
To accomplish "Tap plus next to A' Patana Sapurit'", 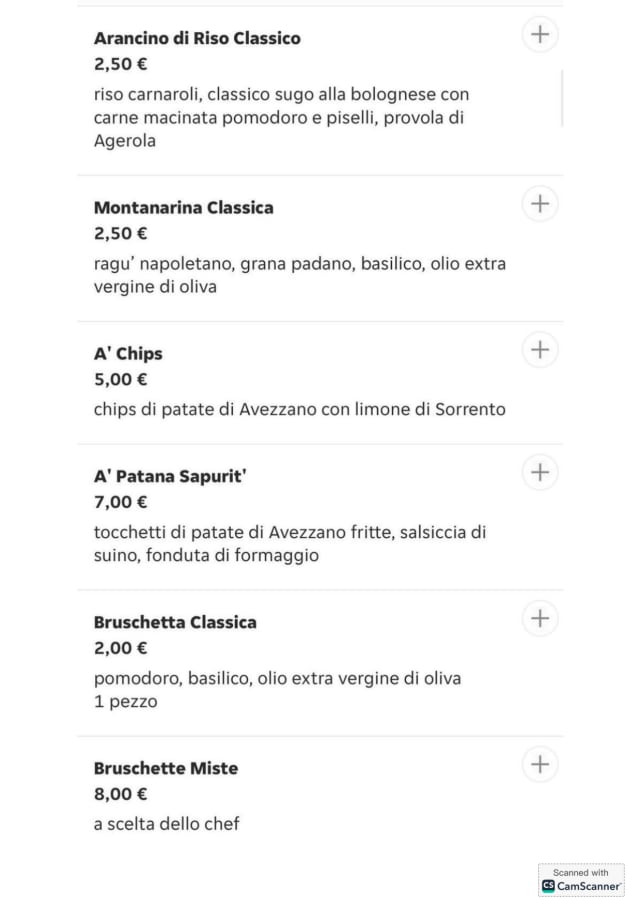I will tap(540, 473).
